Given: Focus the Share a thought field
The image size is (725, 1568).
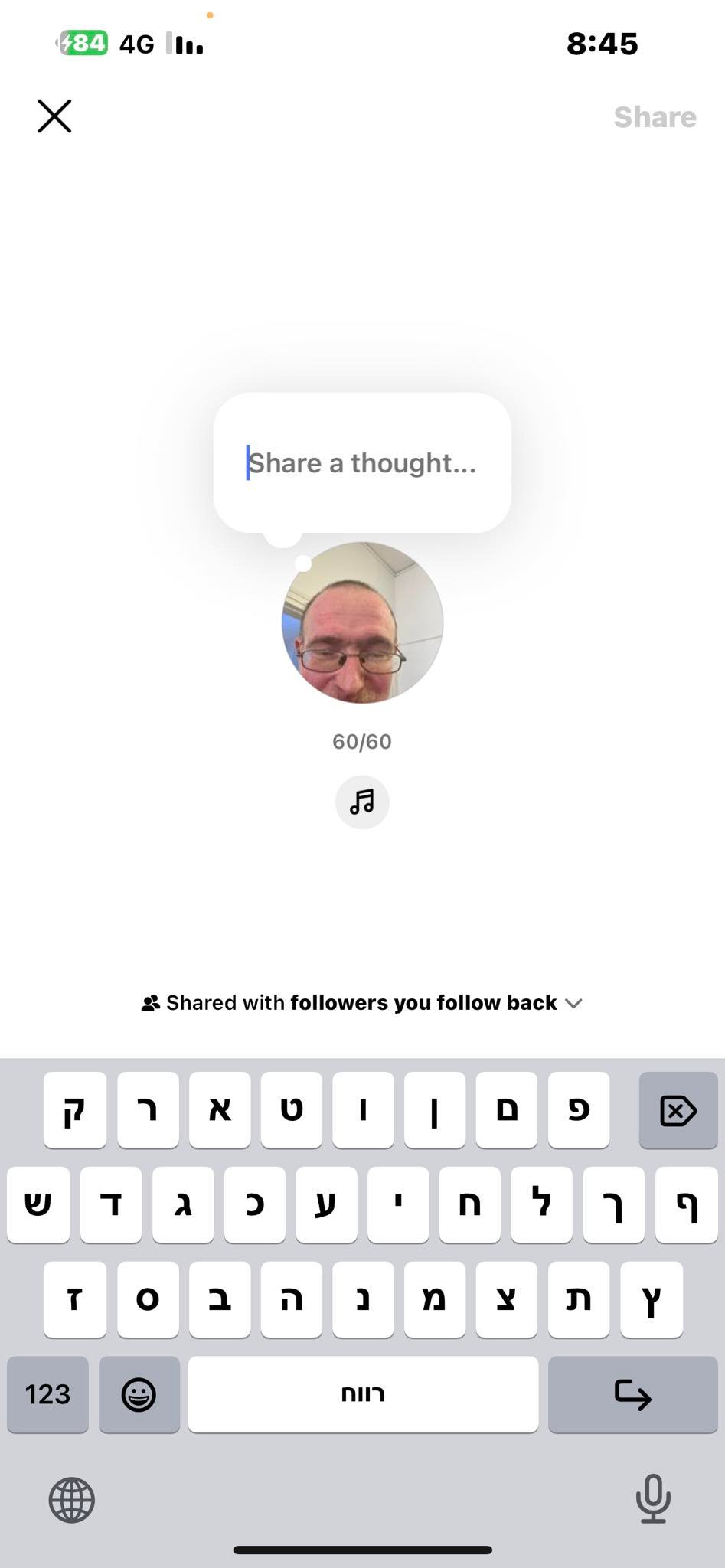Looking at the screenshot, I should point(362,463).
